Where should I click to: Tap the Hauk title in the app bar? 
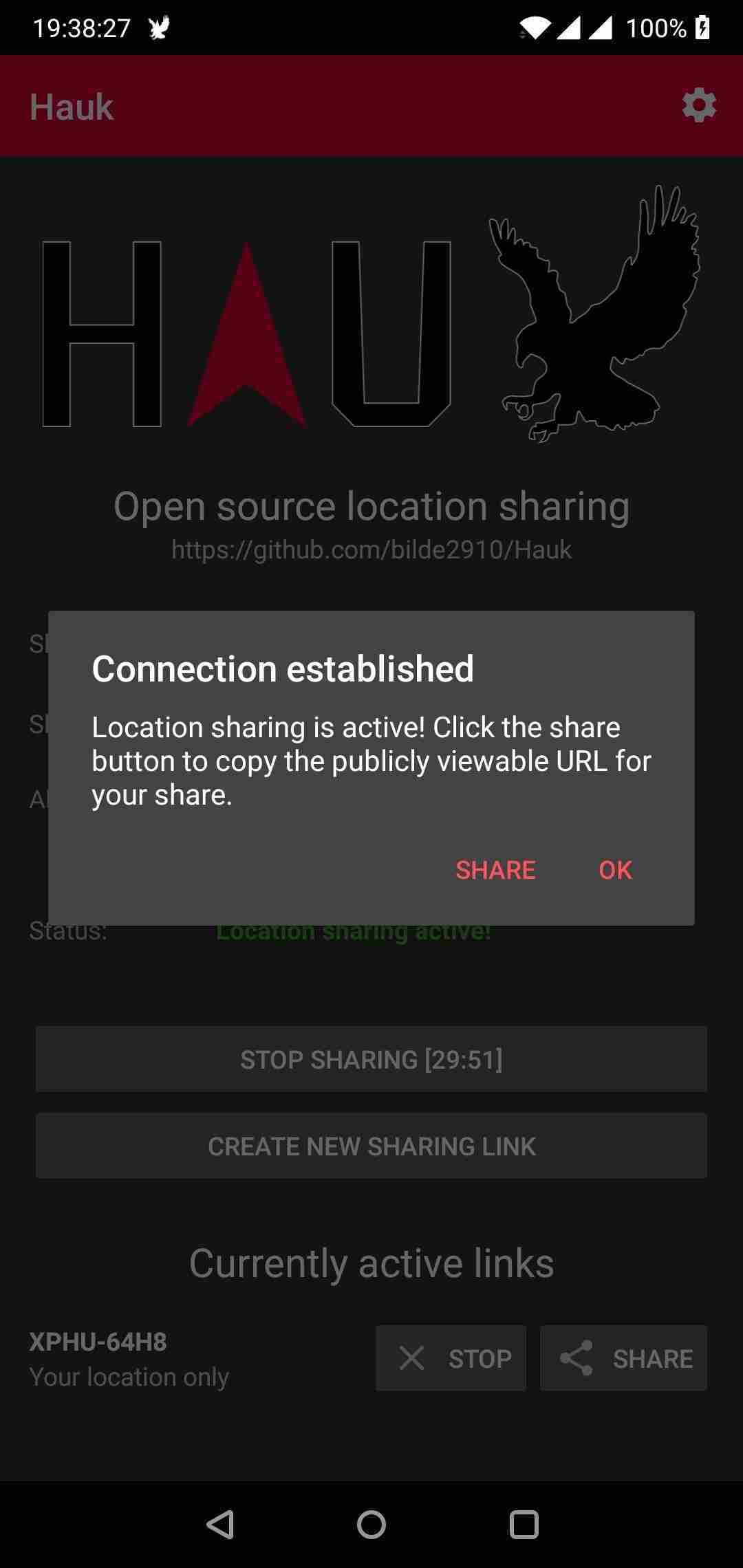click(x=72, y=107)
